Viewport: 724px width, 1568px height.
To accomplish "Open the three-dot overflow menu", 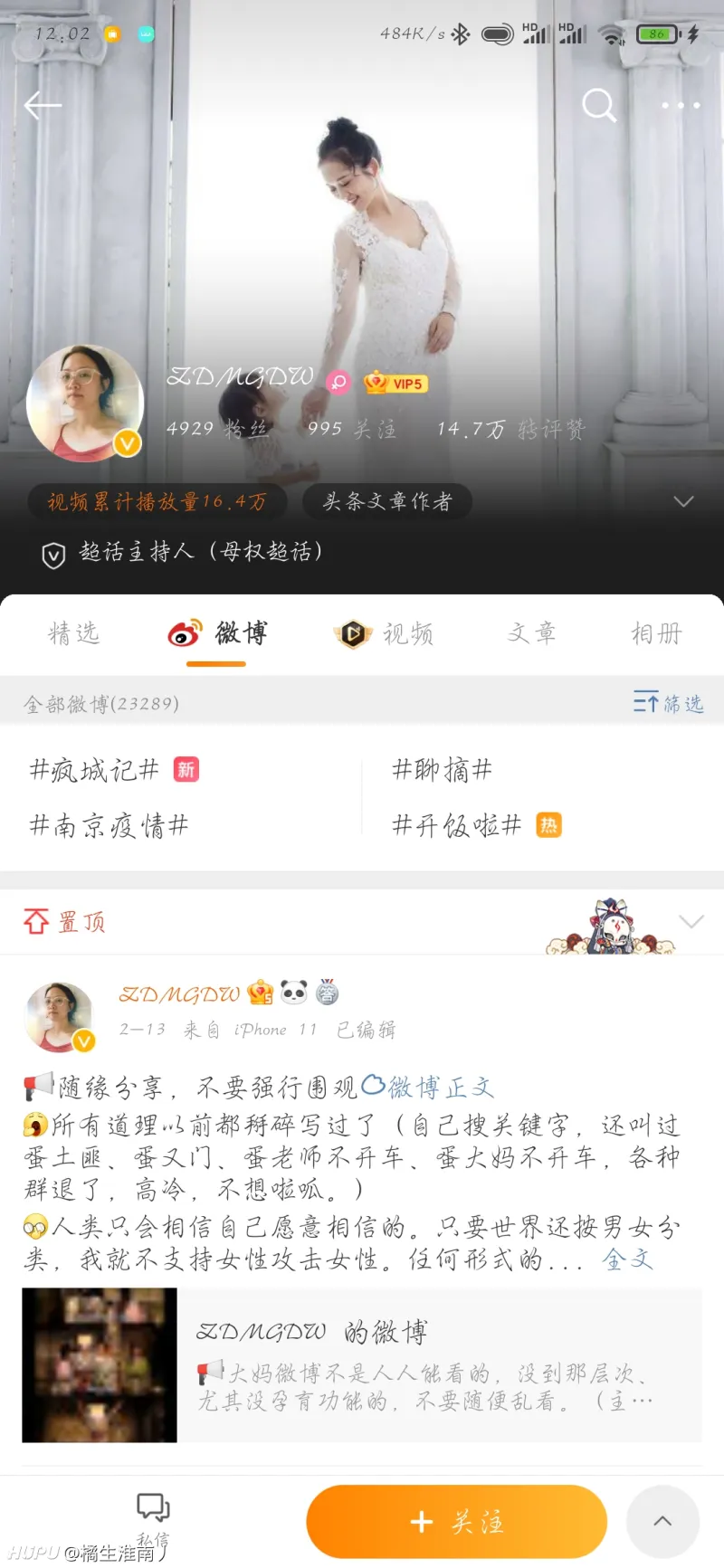I will [681, 106].
